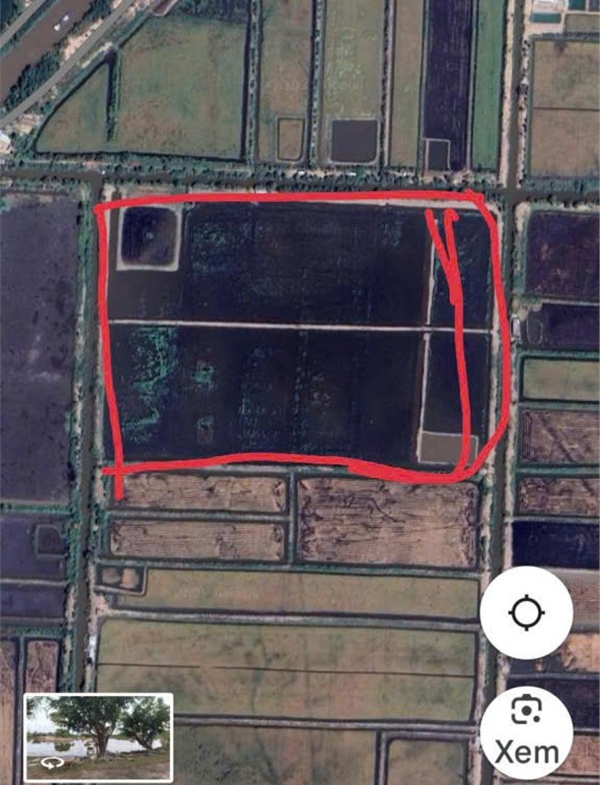The image size is (600, 785).
Task: Tap the Xem lens camera button
Action: click(526, 730)
